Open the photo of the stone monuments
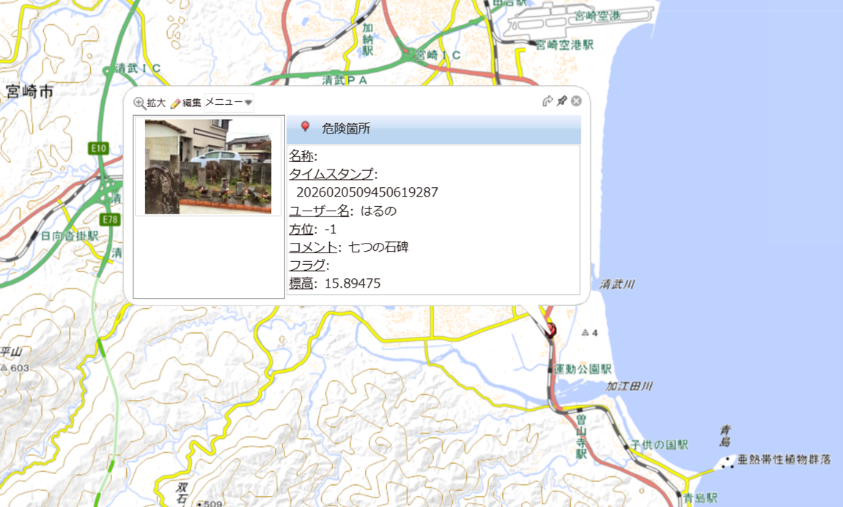This screenshot has width=843, height=507. click(208, 167)
